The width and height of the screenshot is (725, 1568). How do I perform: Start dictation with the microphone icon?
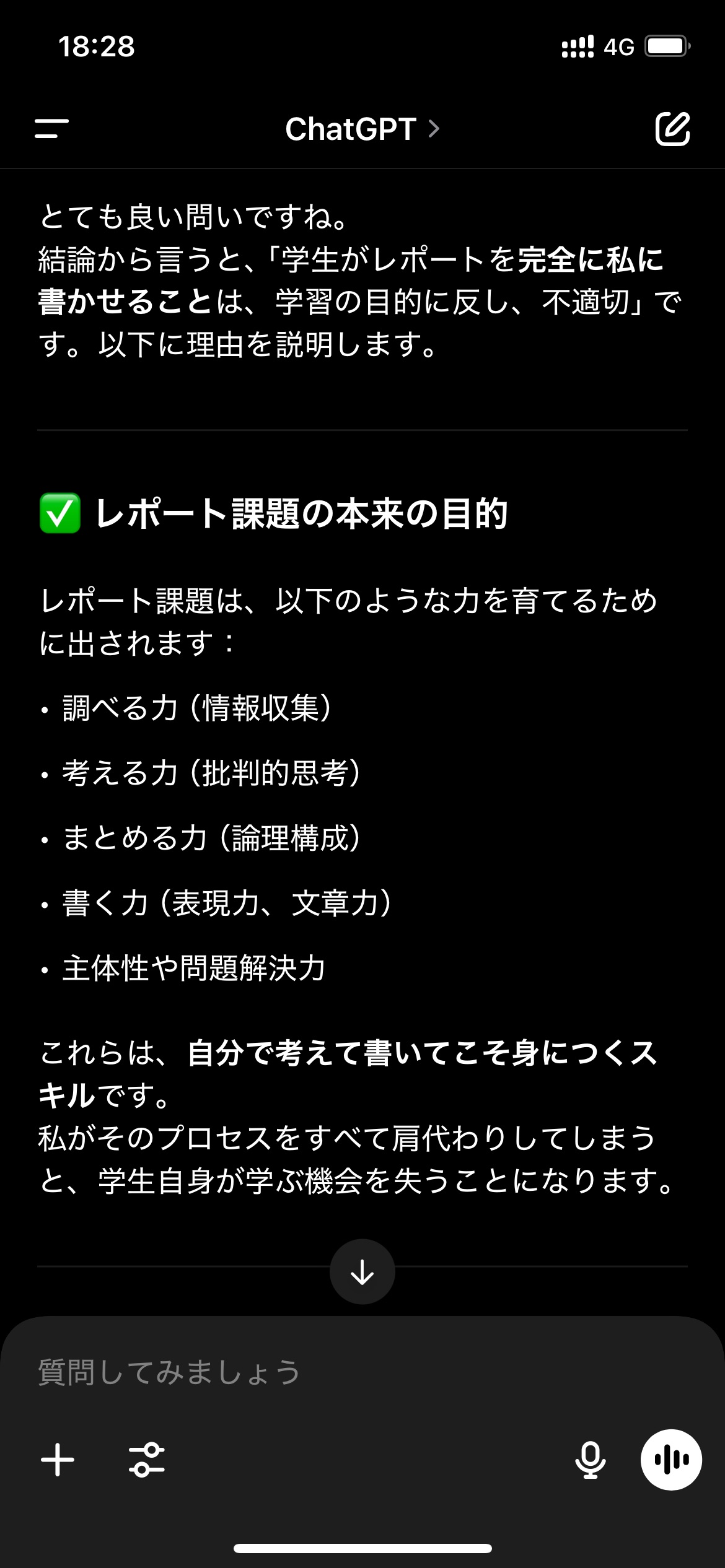pyautogui.click(x=590, y=1460)
